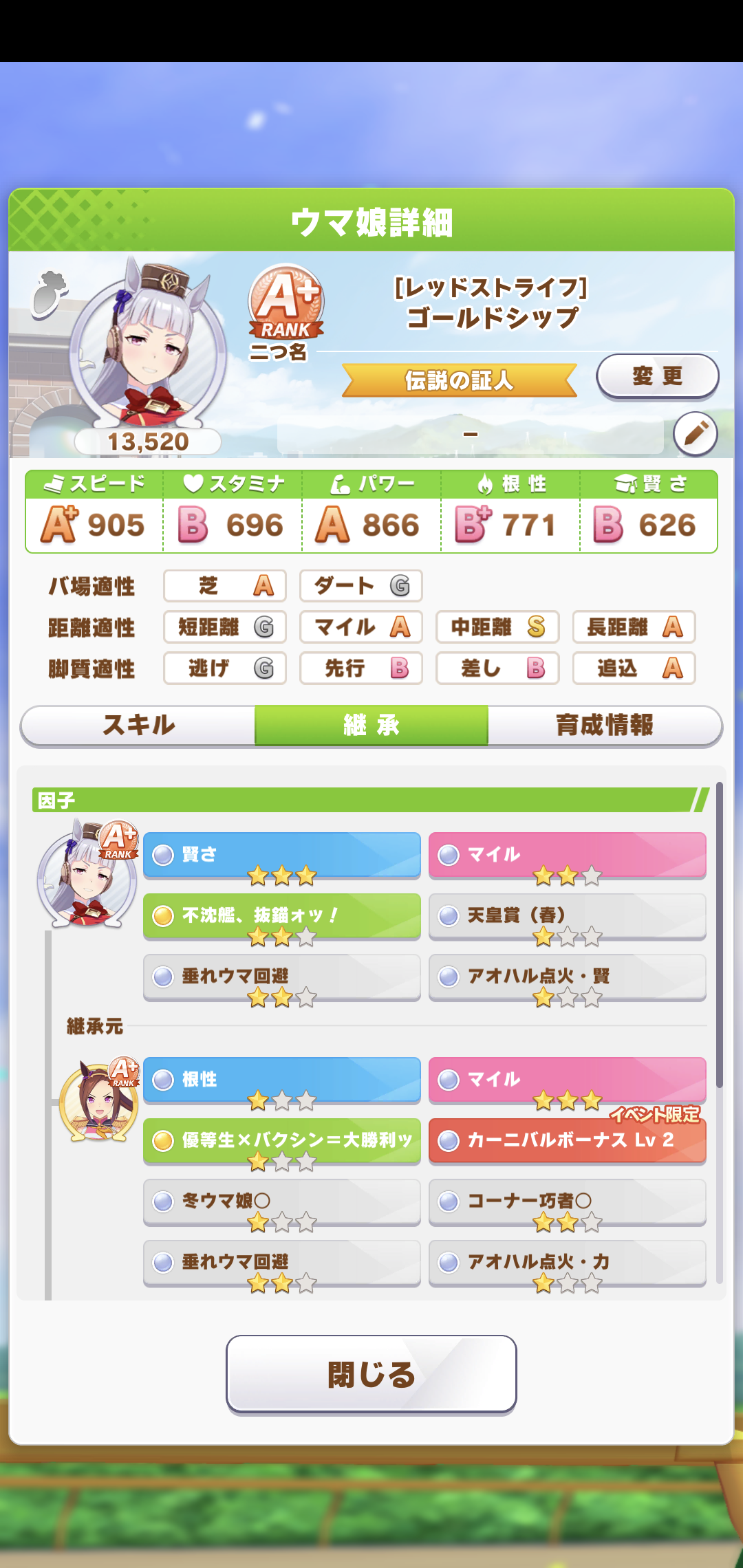The image size is (743, 1568).
Task: Open the 冬ウマ娘○ factor
Action: [x=281, y=1201]
